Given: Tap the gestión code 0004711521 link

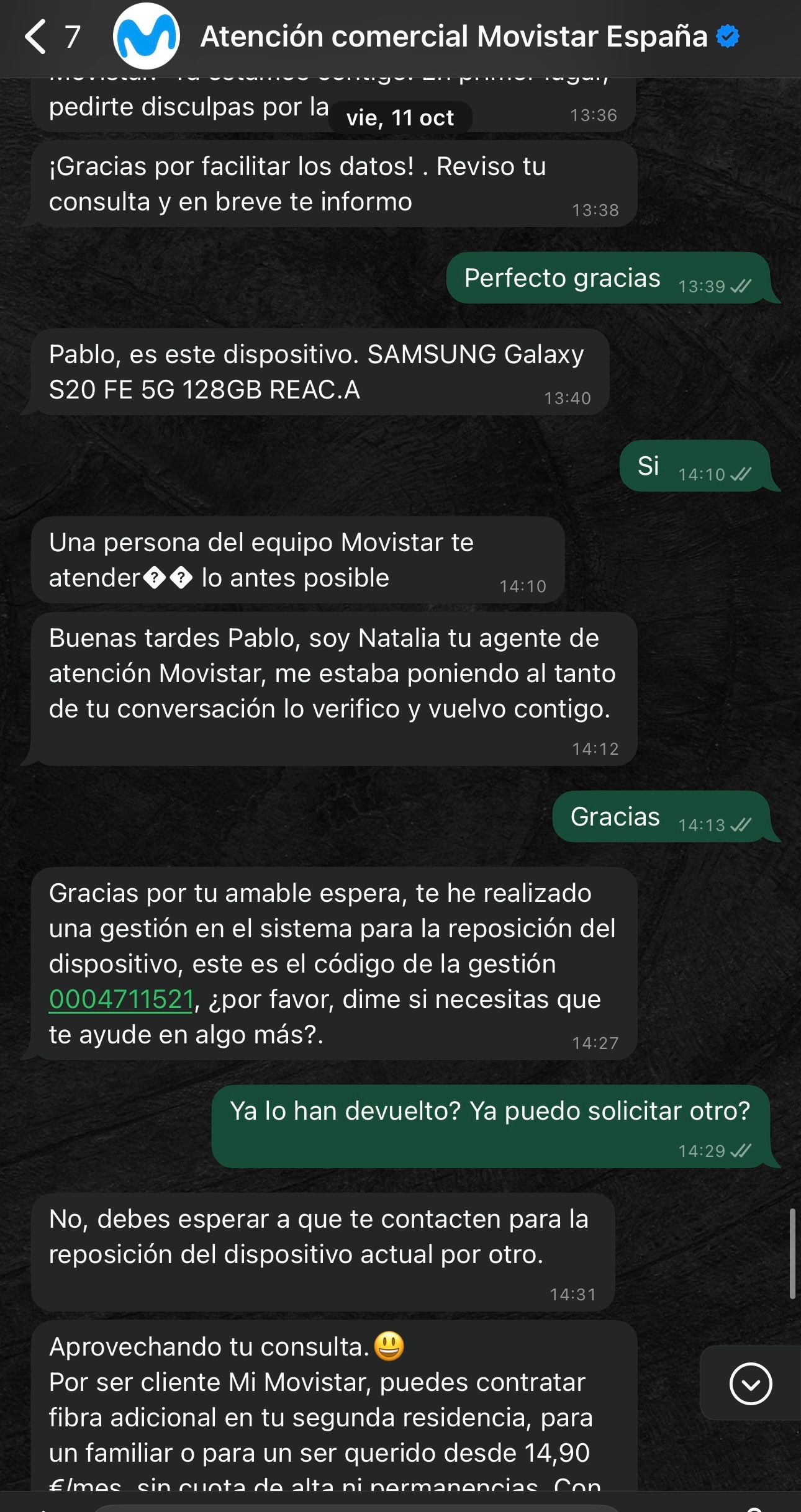Looking at the screenshot, I should pos(122,1000).
